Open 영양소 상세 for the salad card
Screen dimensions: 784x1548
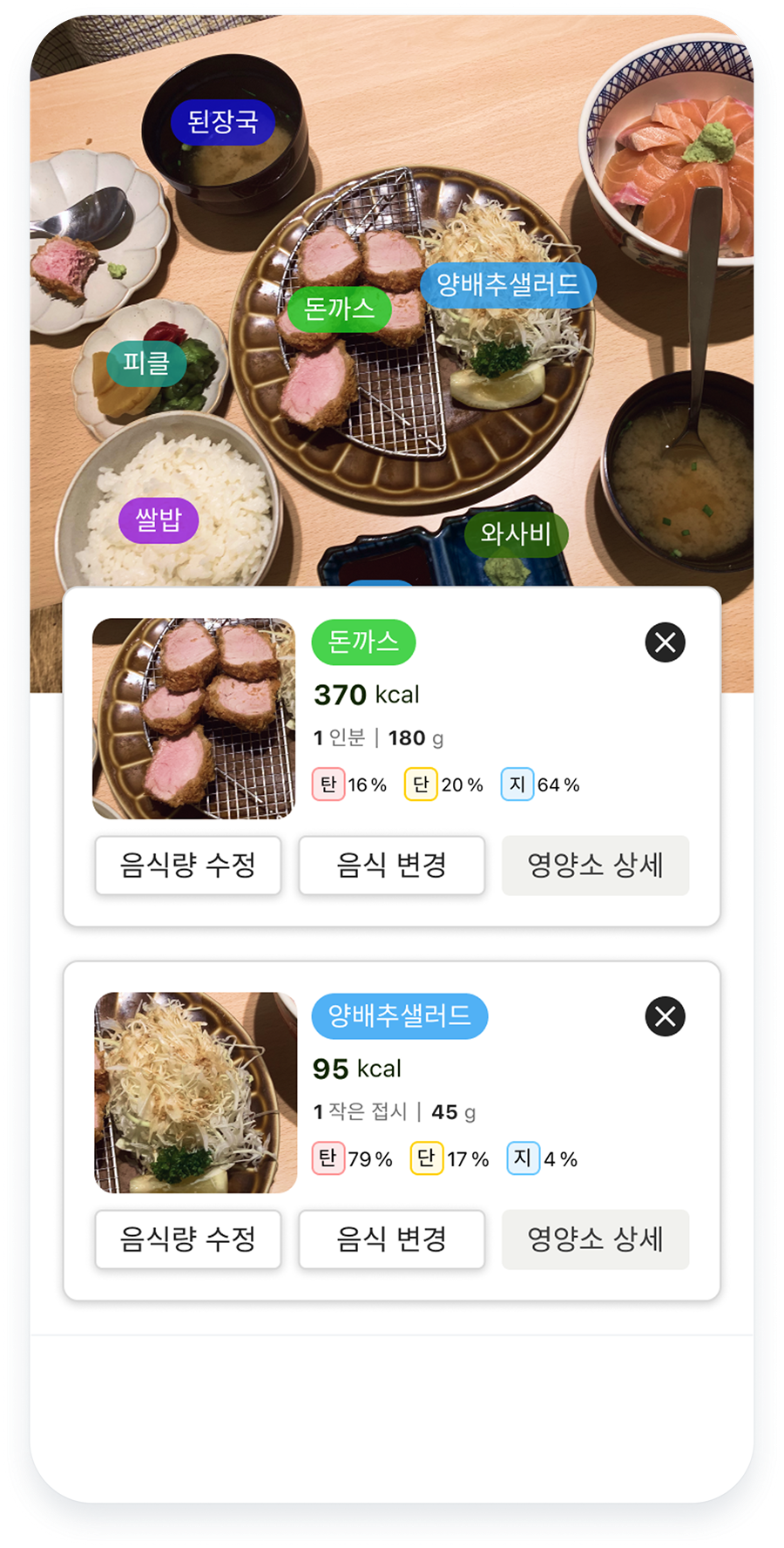596,1239
